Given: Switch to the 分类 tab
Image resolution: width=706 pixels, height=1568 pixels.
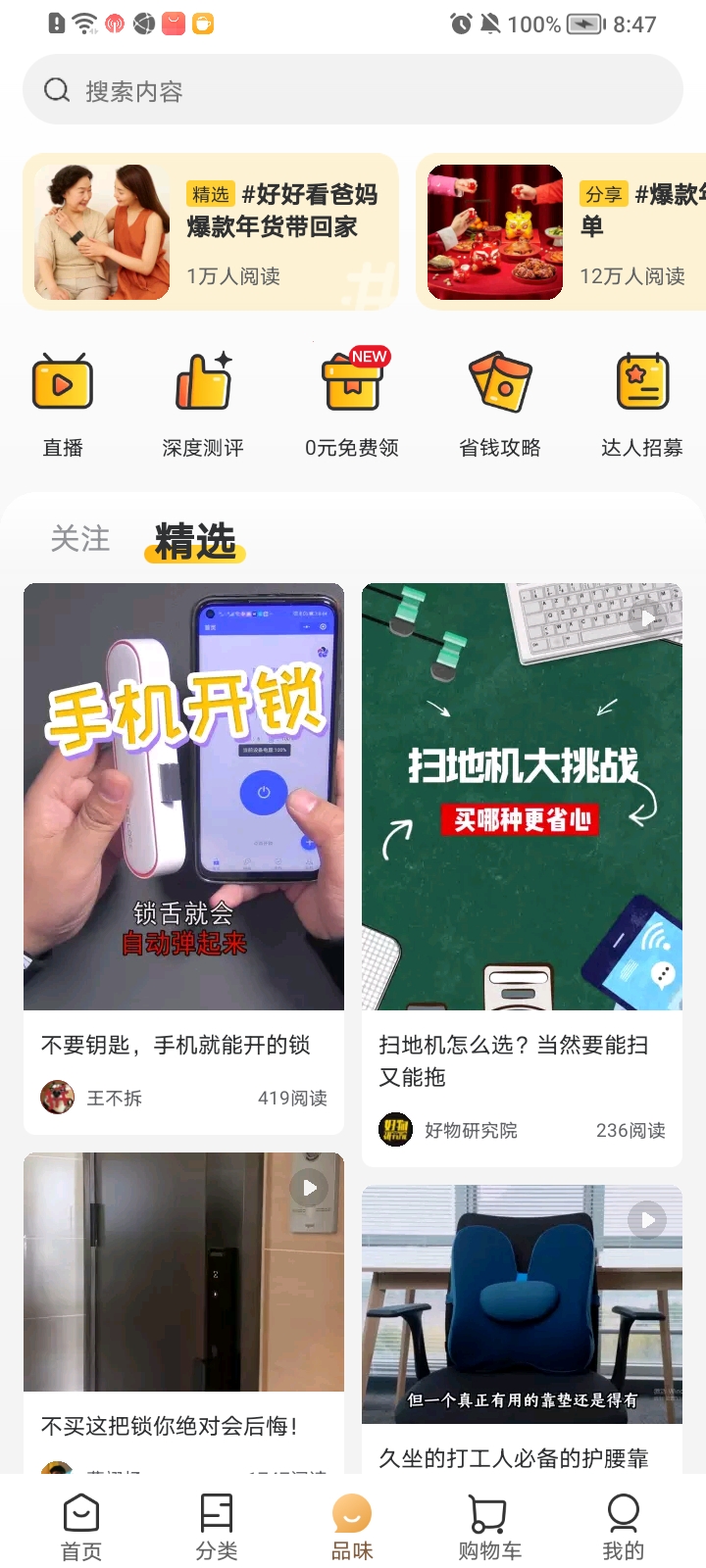Looking at the screenshot, I should (217, 1526).
